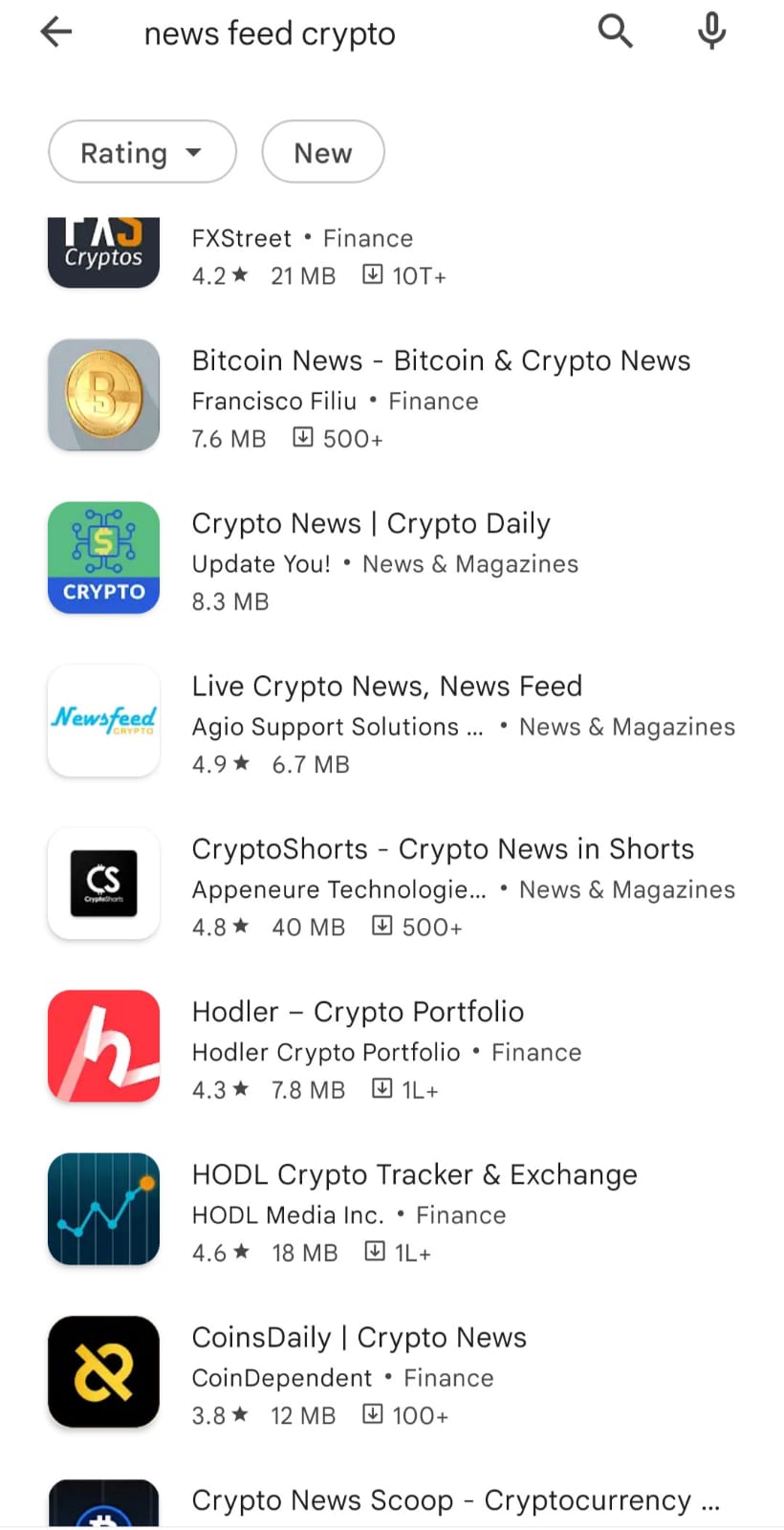Start voice search with the microphone

(x=711, y=32)
